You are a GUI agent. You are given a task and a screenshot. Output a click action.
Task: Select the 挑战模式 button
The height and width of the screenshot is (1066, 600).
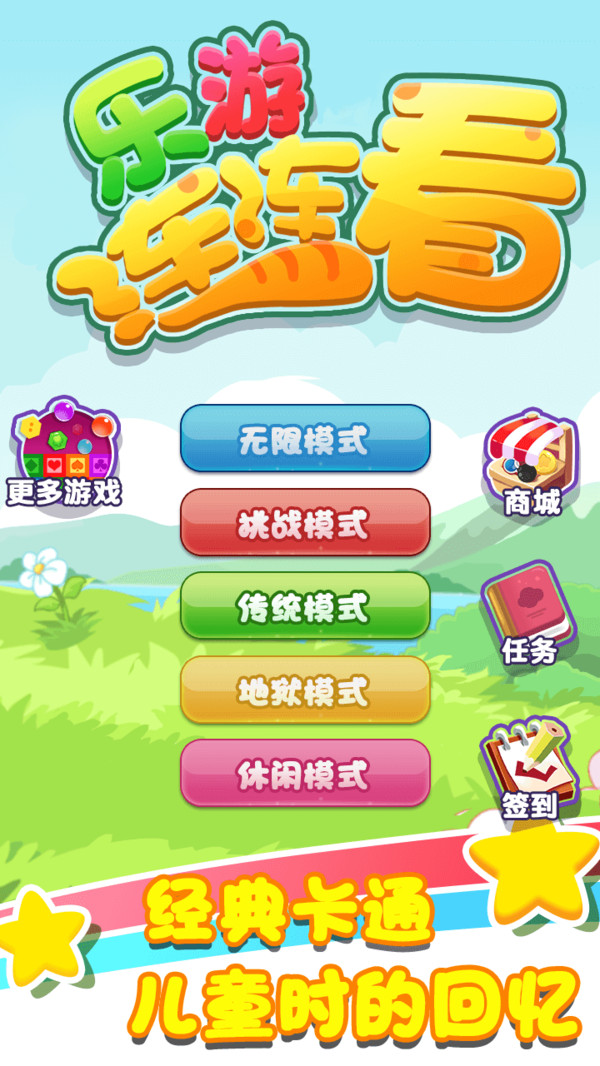[x=305, y=522]
